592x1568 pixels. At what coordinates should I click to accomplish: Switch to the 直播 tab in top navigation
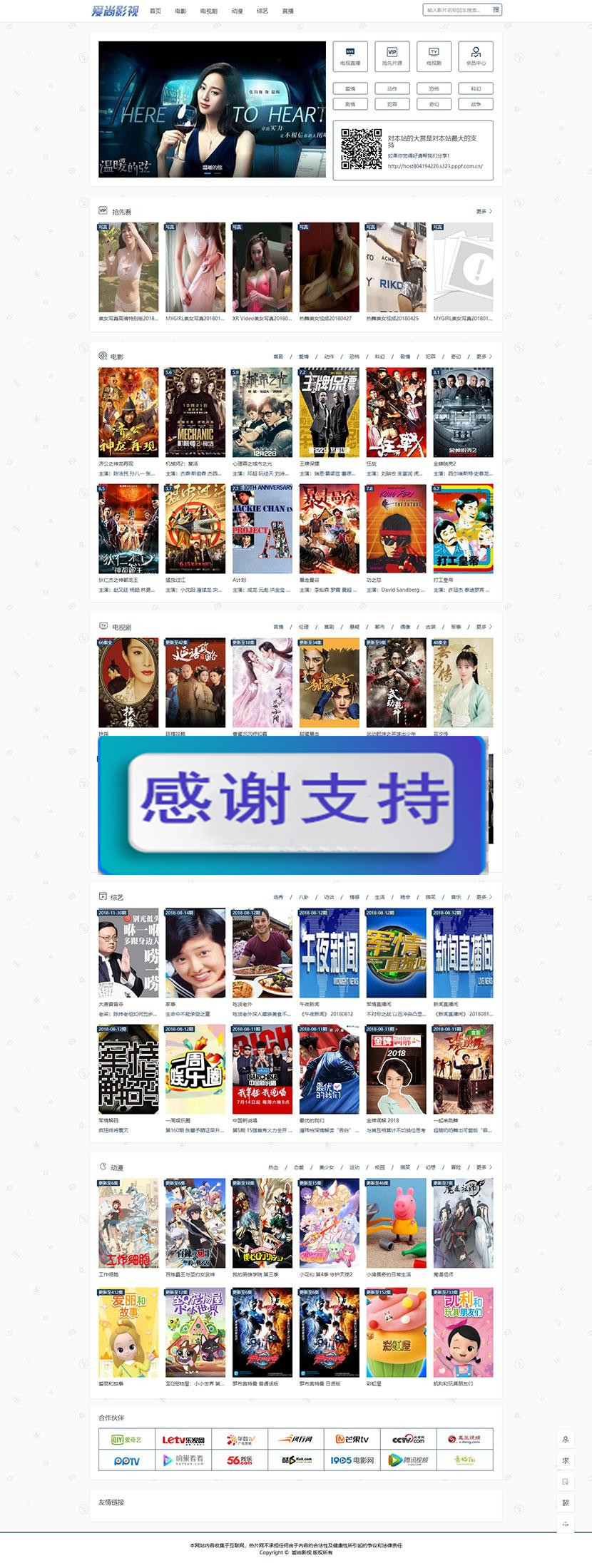[287, 11]
